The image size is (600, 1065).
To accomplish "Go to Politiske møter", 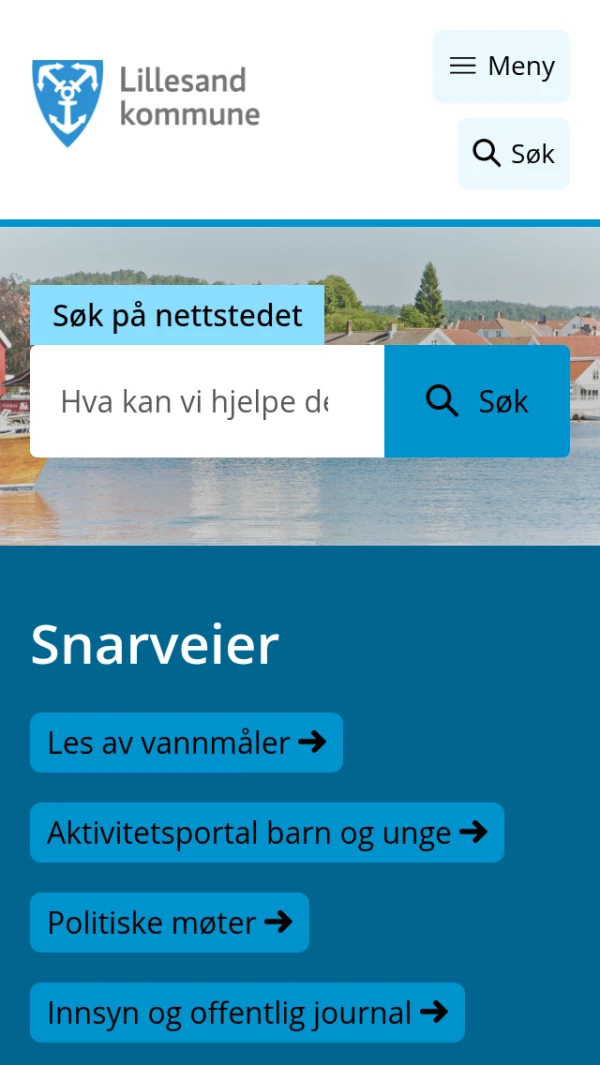I will pos(169,922).
